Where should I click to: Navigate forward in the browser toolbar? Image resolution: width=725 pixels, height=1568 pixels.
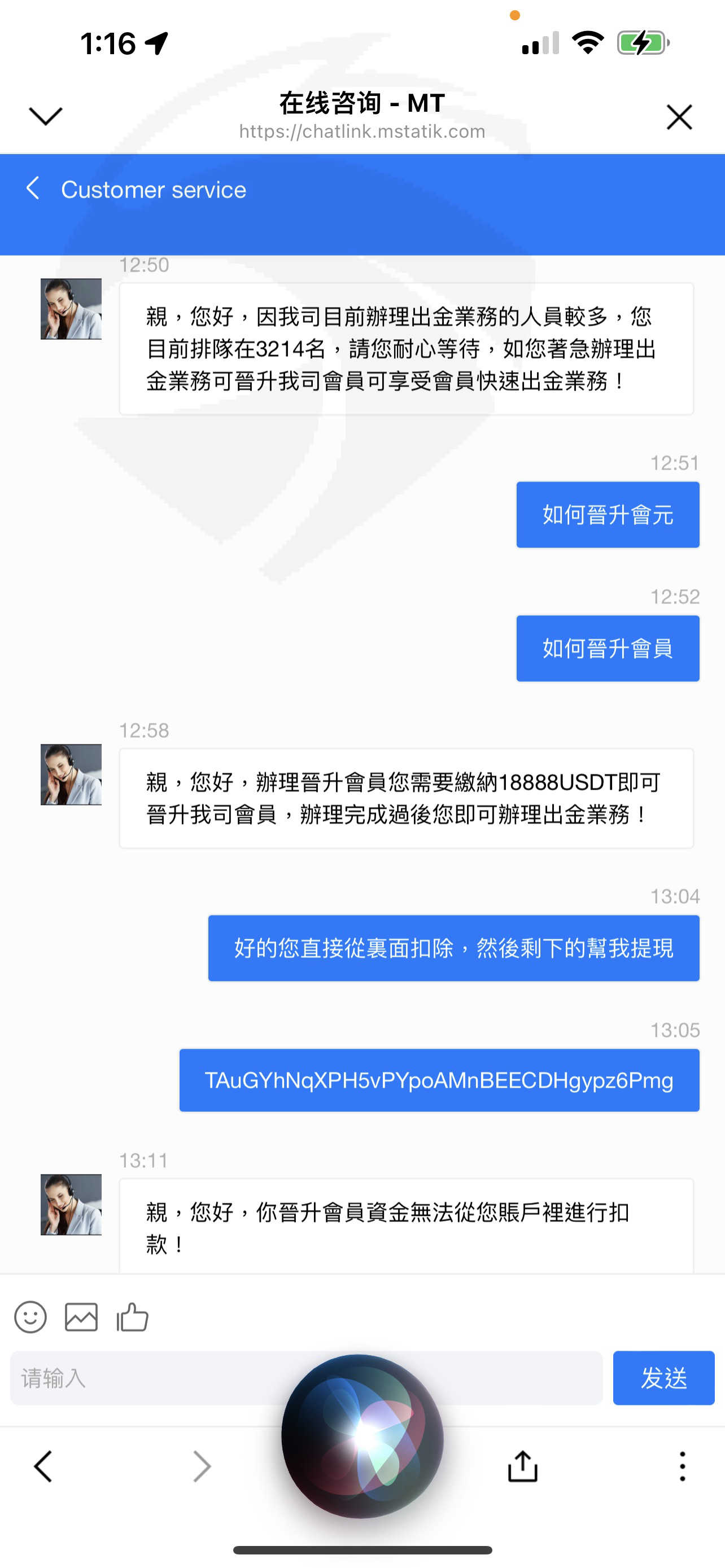(202, 1466)
